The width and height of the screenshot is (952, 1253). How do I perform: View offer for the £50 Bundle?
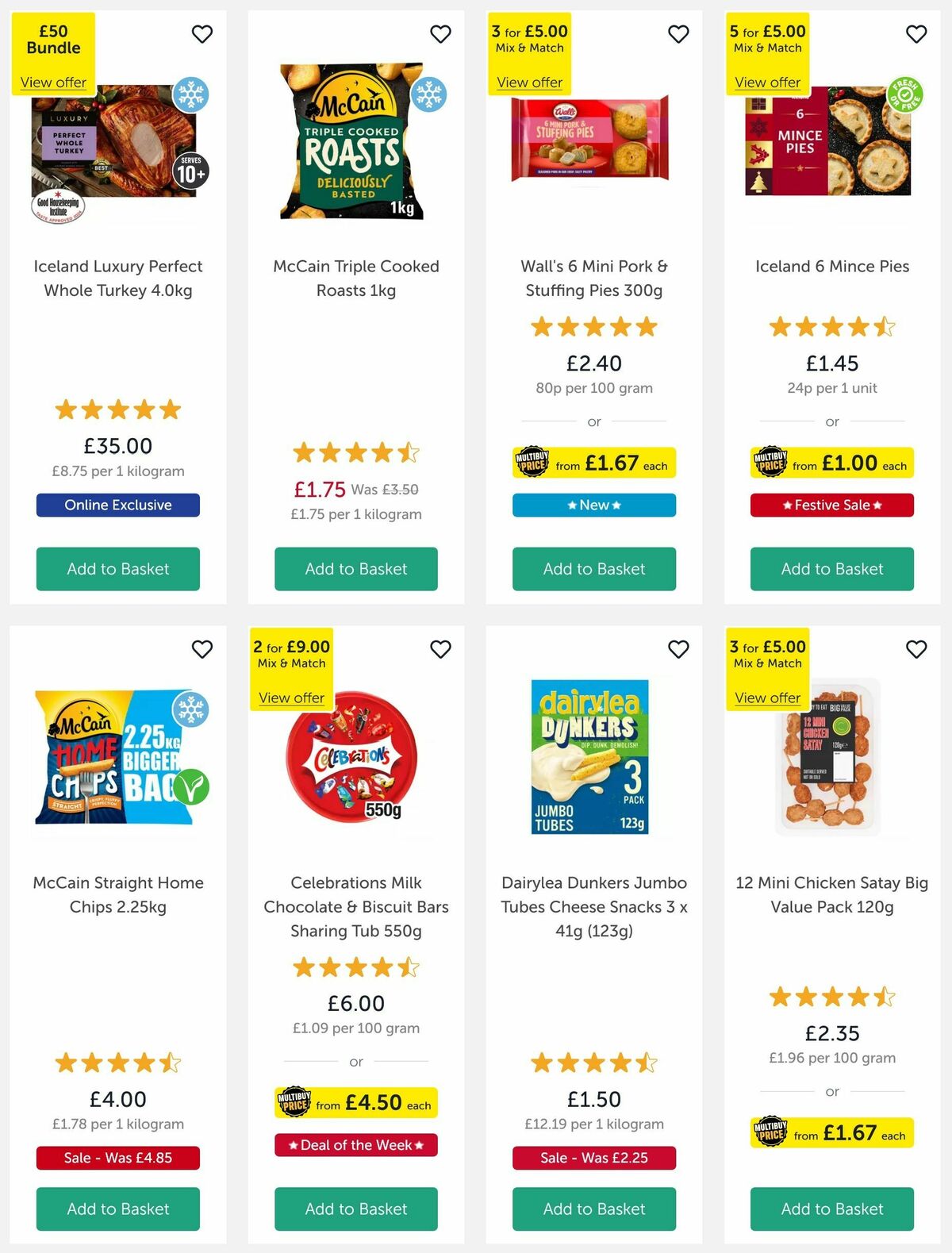[53, 83]
